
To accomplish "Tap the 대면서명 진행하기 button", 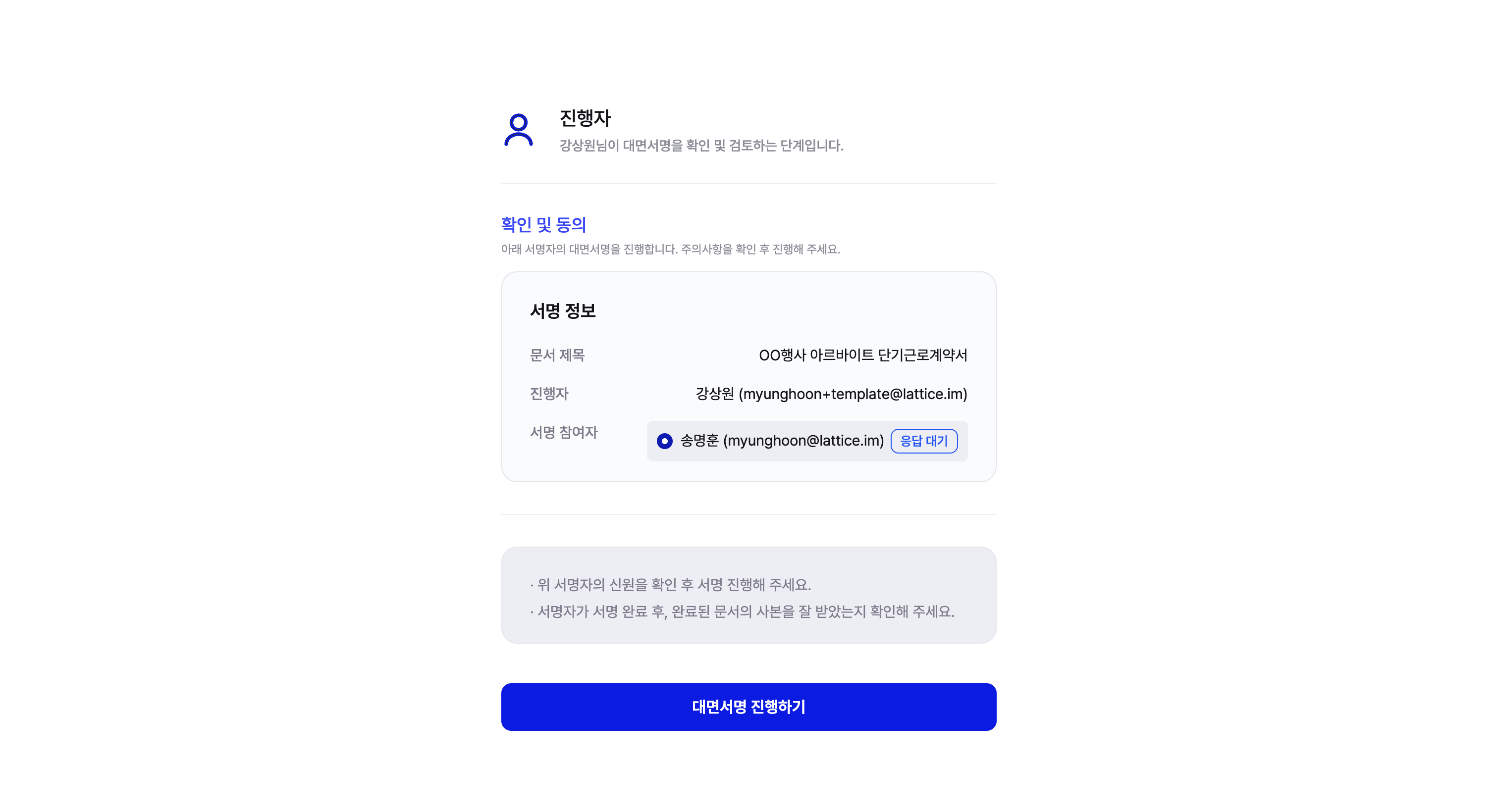I will 748,707.
